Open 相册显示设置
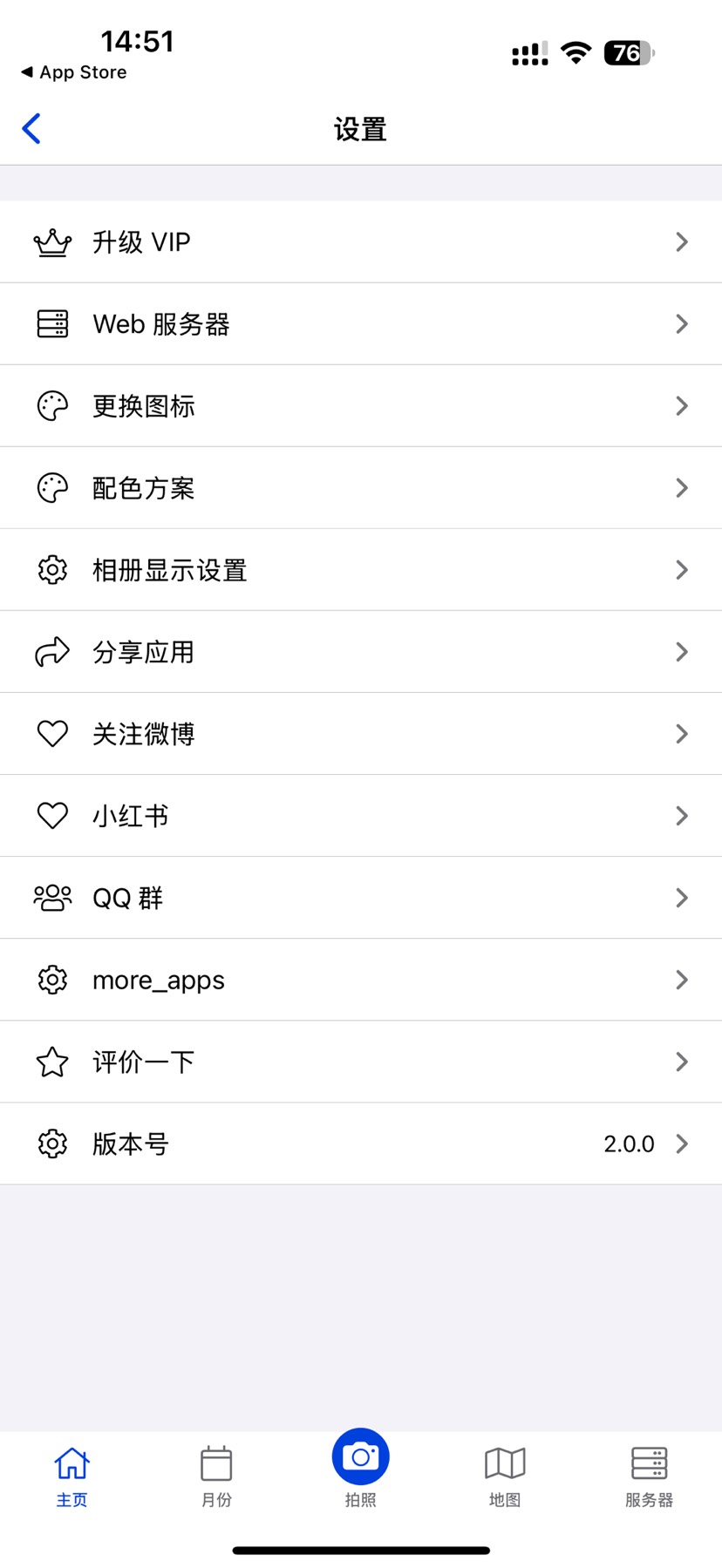Viewport: 722px width, 1568px height. (360, 570)
